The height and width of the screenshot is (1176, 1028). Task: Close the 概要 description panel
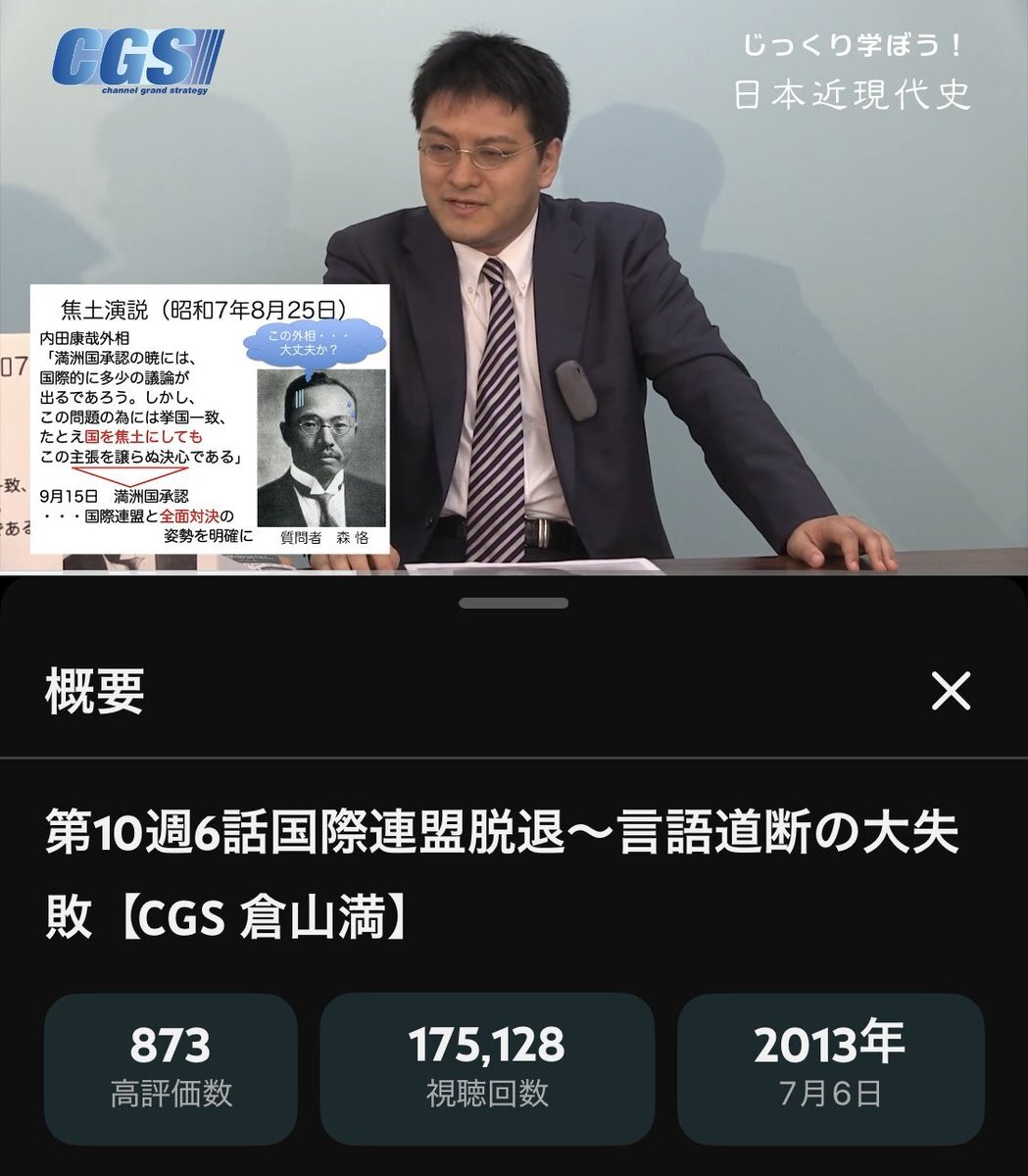[x=950, y=693]
